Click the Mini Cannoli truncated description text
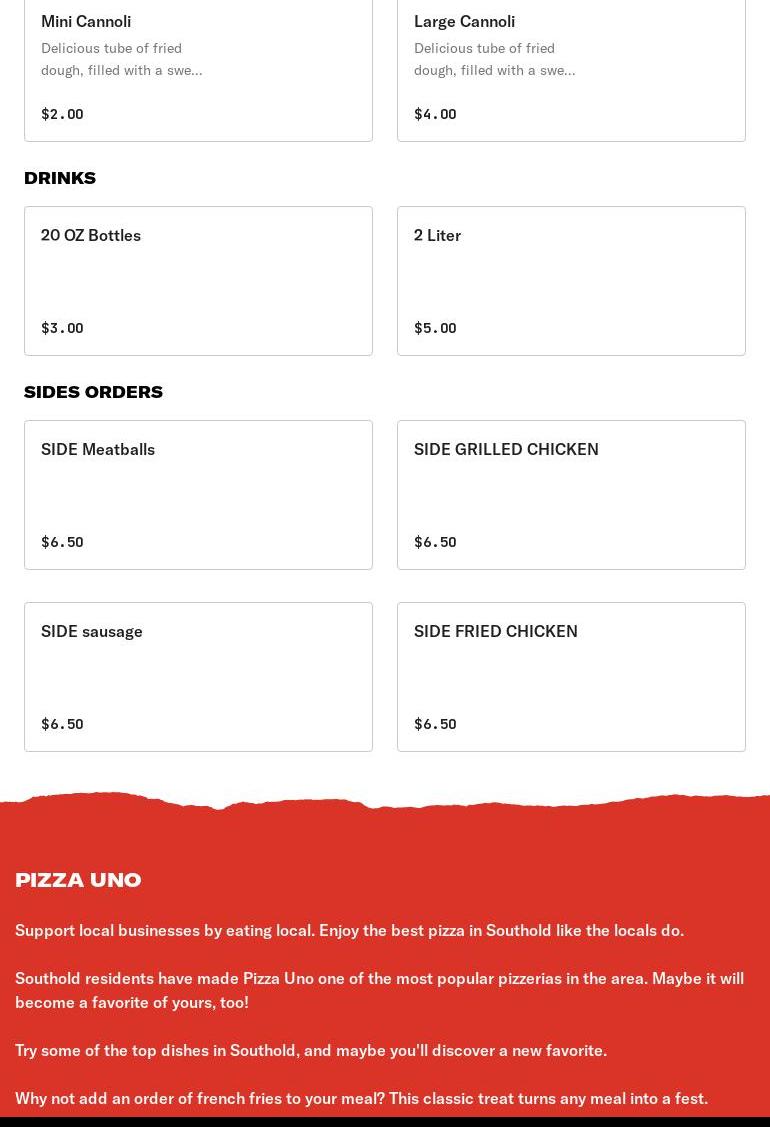Screen dimensions: 770x1127 tap(122, 59)
